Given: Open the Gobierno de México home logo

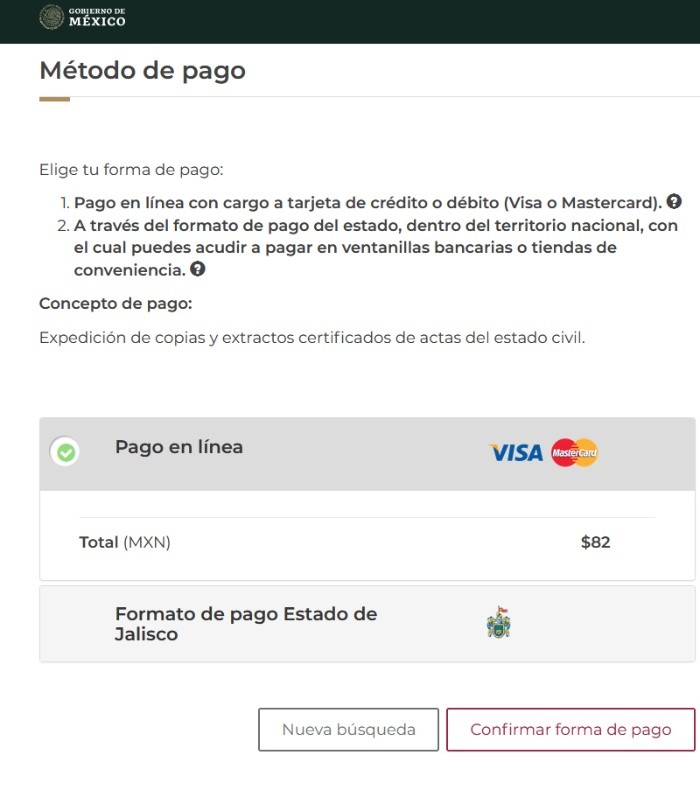Looking at the screenshot, I should point(82,18).
